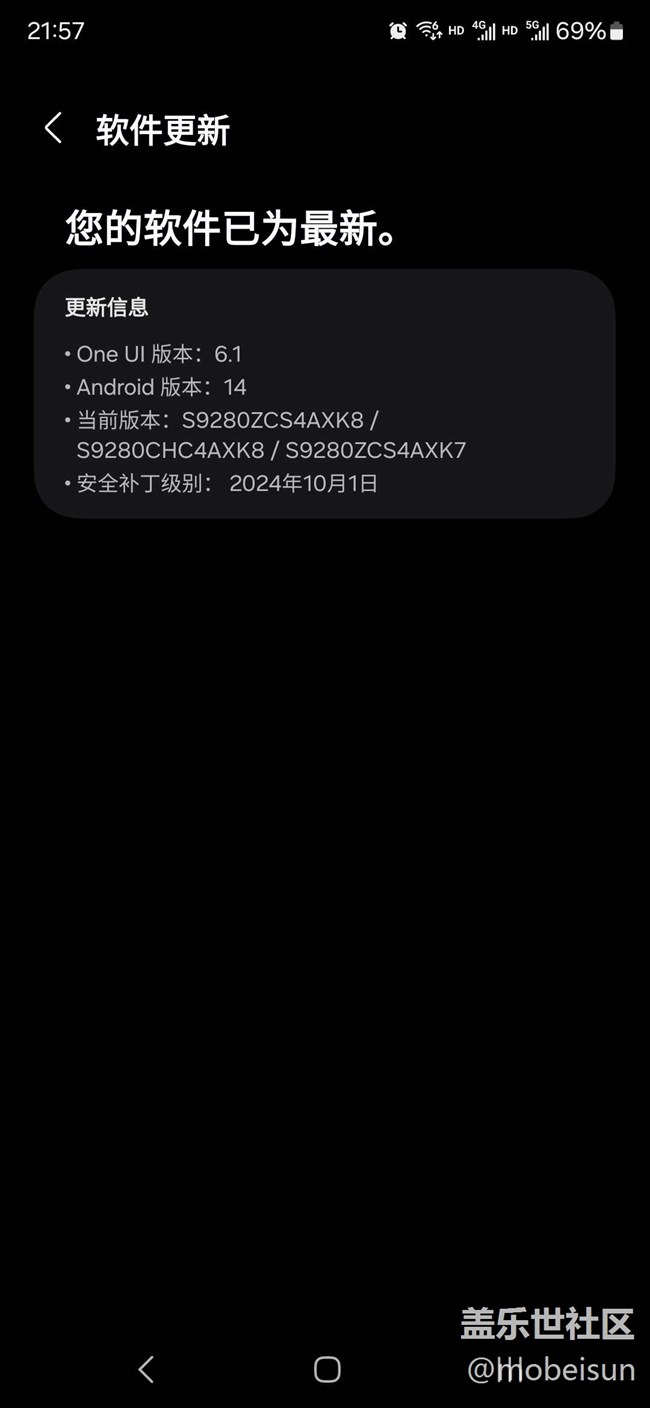Tap the system navigation back button

pyautogui.click(x=146, y=1369)
